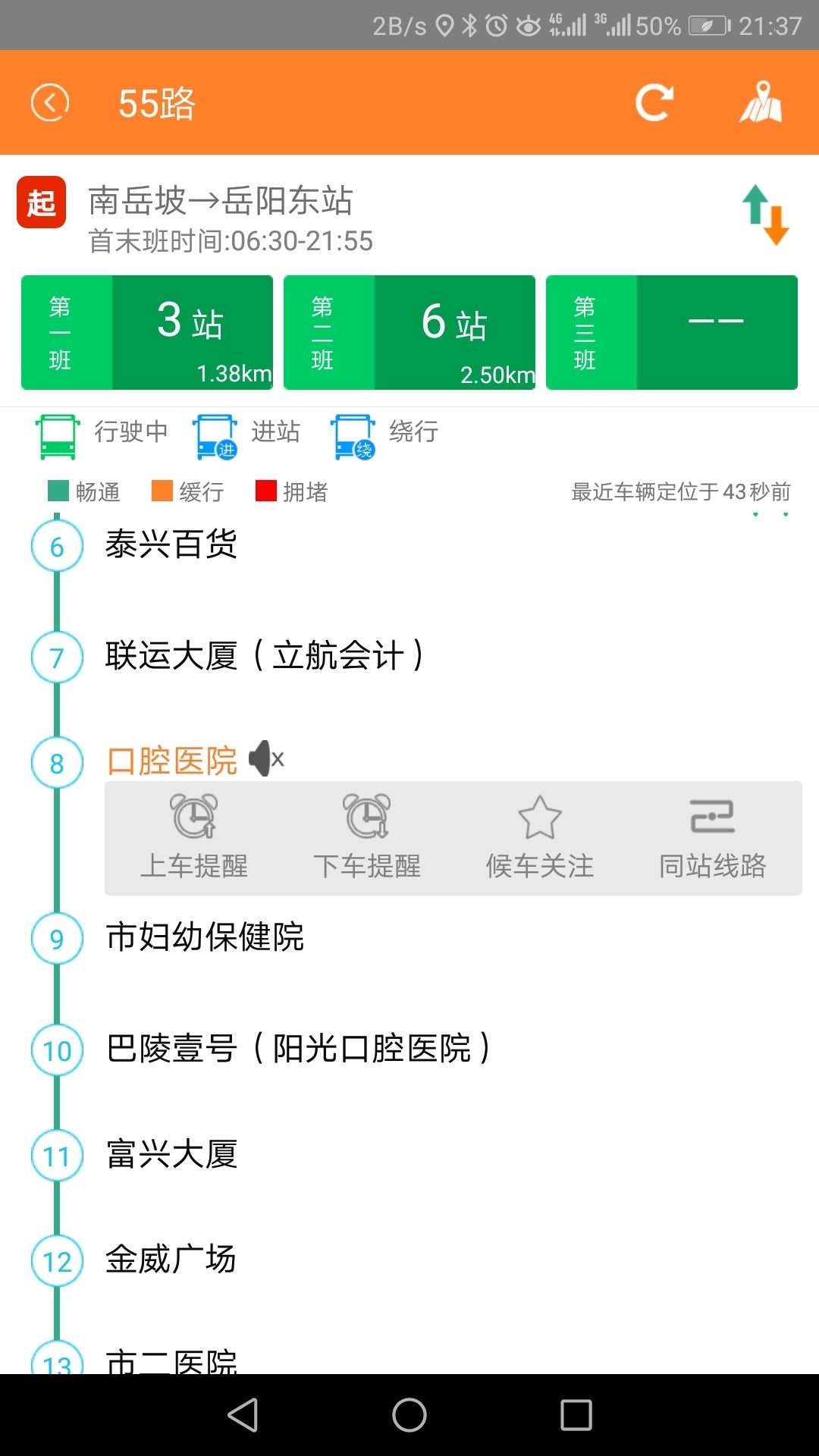Open the 第一班 bus card (3站)
The width and height of the screenshot is (819, 1456).
(147, 333)
